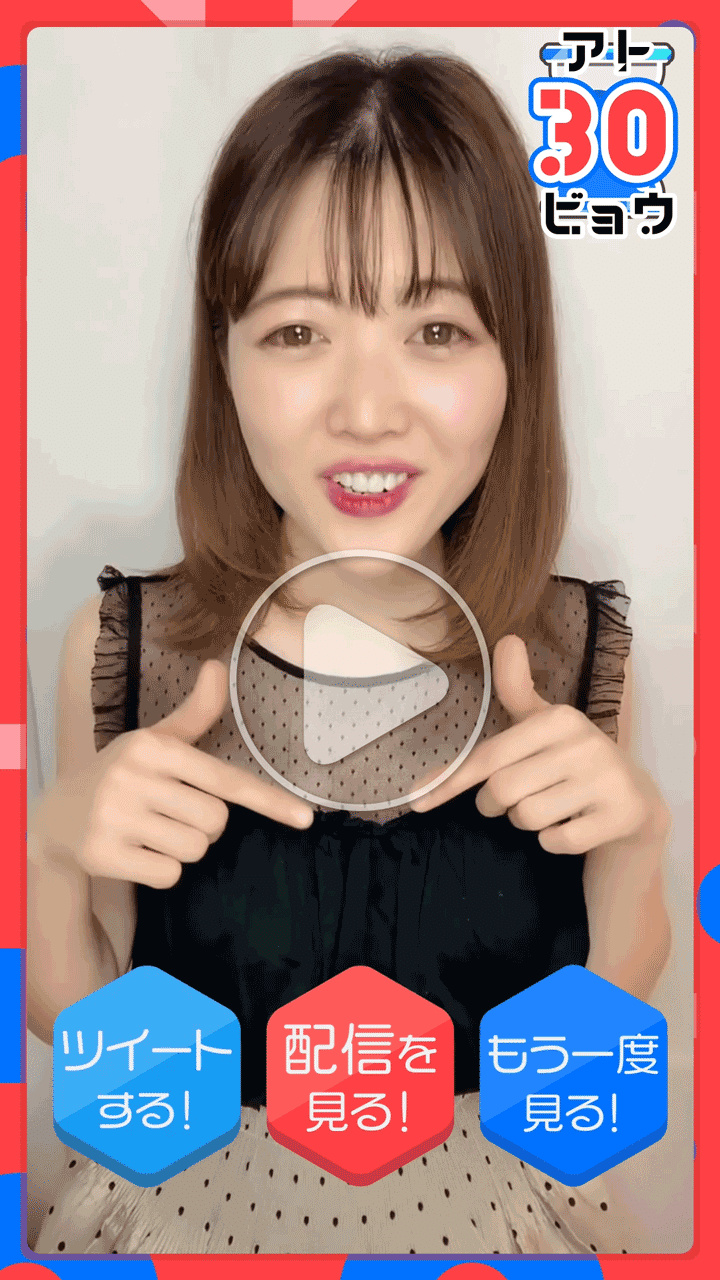Viewport: 720px width, 1280px height.
Task: Open the stream via 配信を見る!
Action: coord(361,1076)
